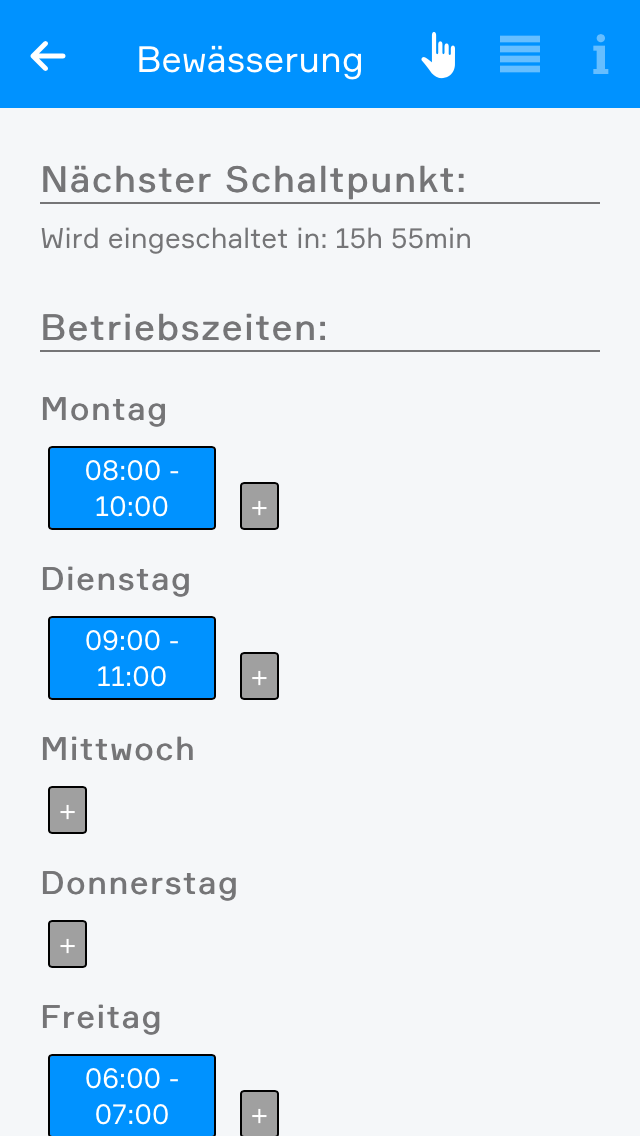Open the list view icon in header

520,55
